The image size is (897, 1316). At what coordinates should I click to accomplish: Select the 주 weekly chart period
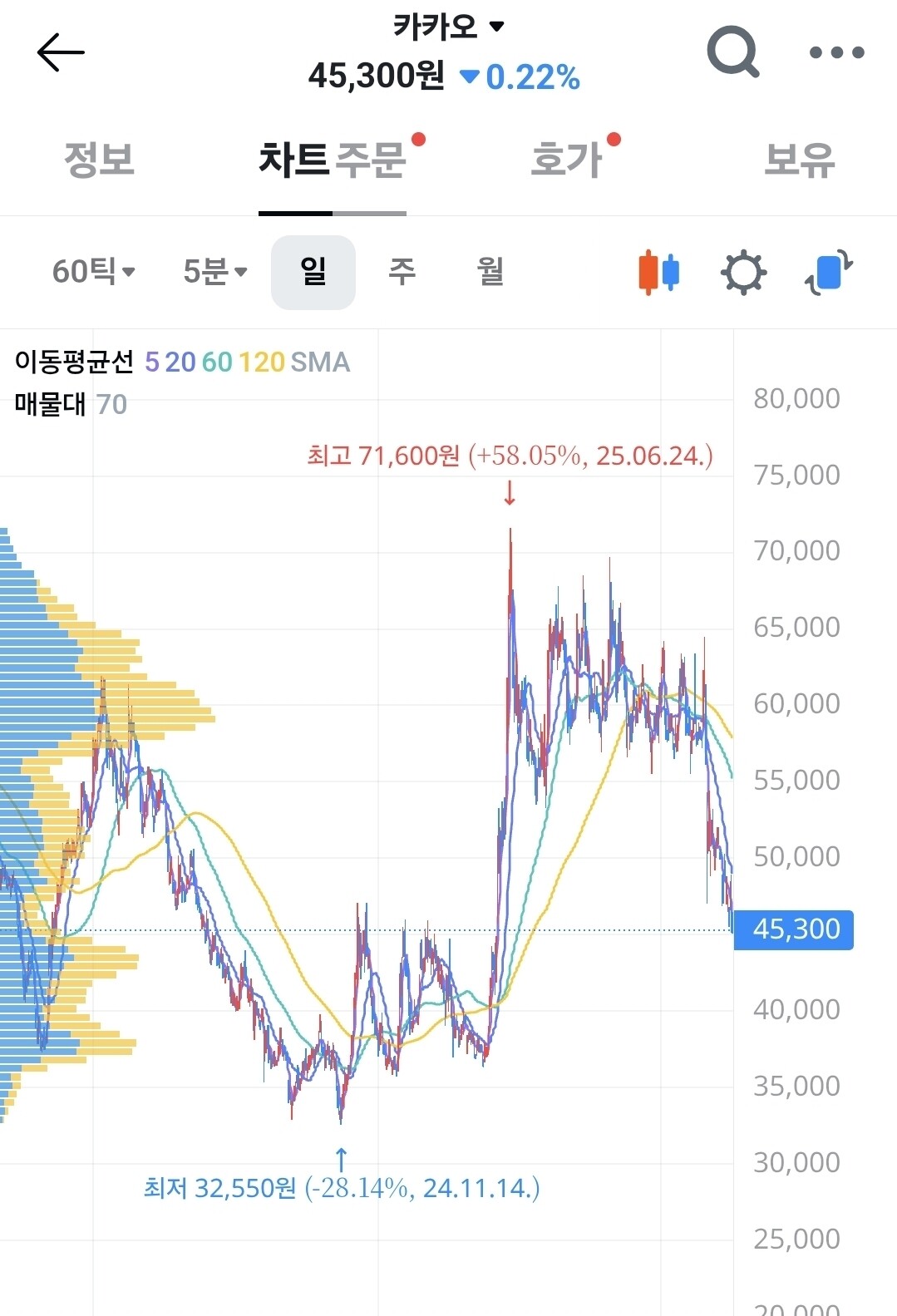pos(402,272)
